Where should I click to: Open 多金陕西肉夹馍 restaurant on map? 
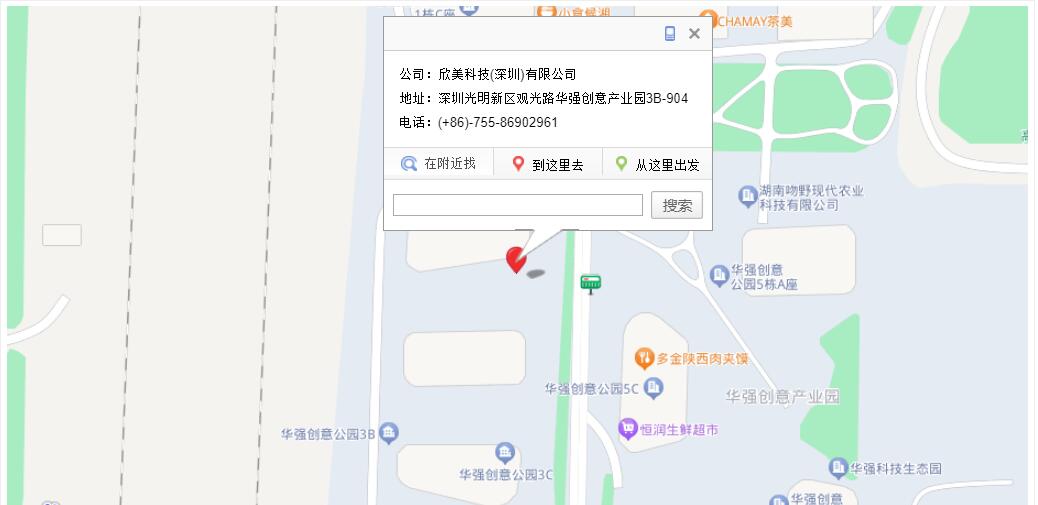(645, 358)
